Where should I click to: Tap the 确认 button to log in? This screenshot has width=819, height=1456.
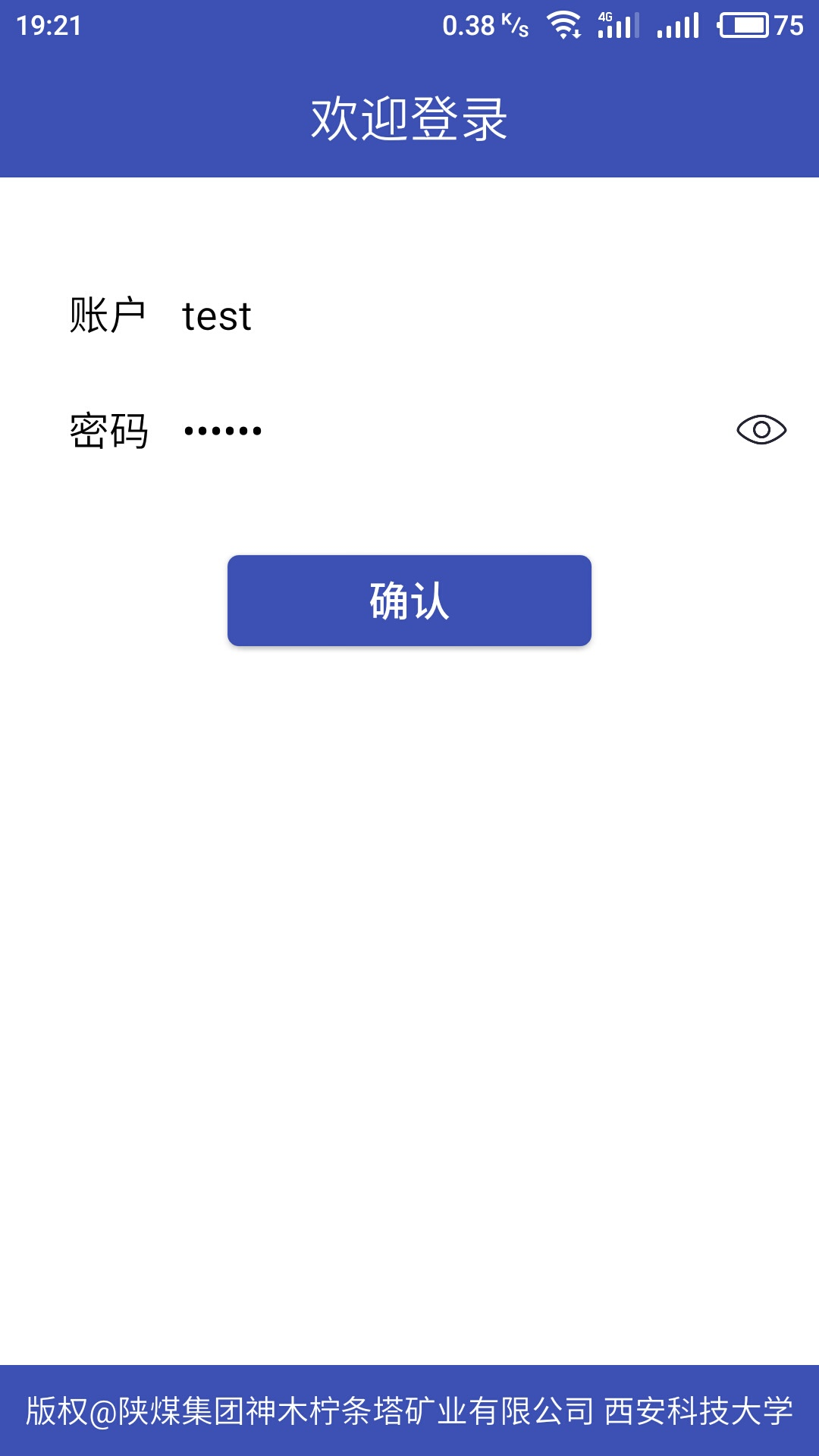coord(409,601)
